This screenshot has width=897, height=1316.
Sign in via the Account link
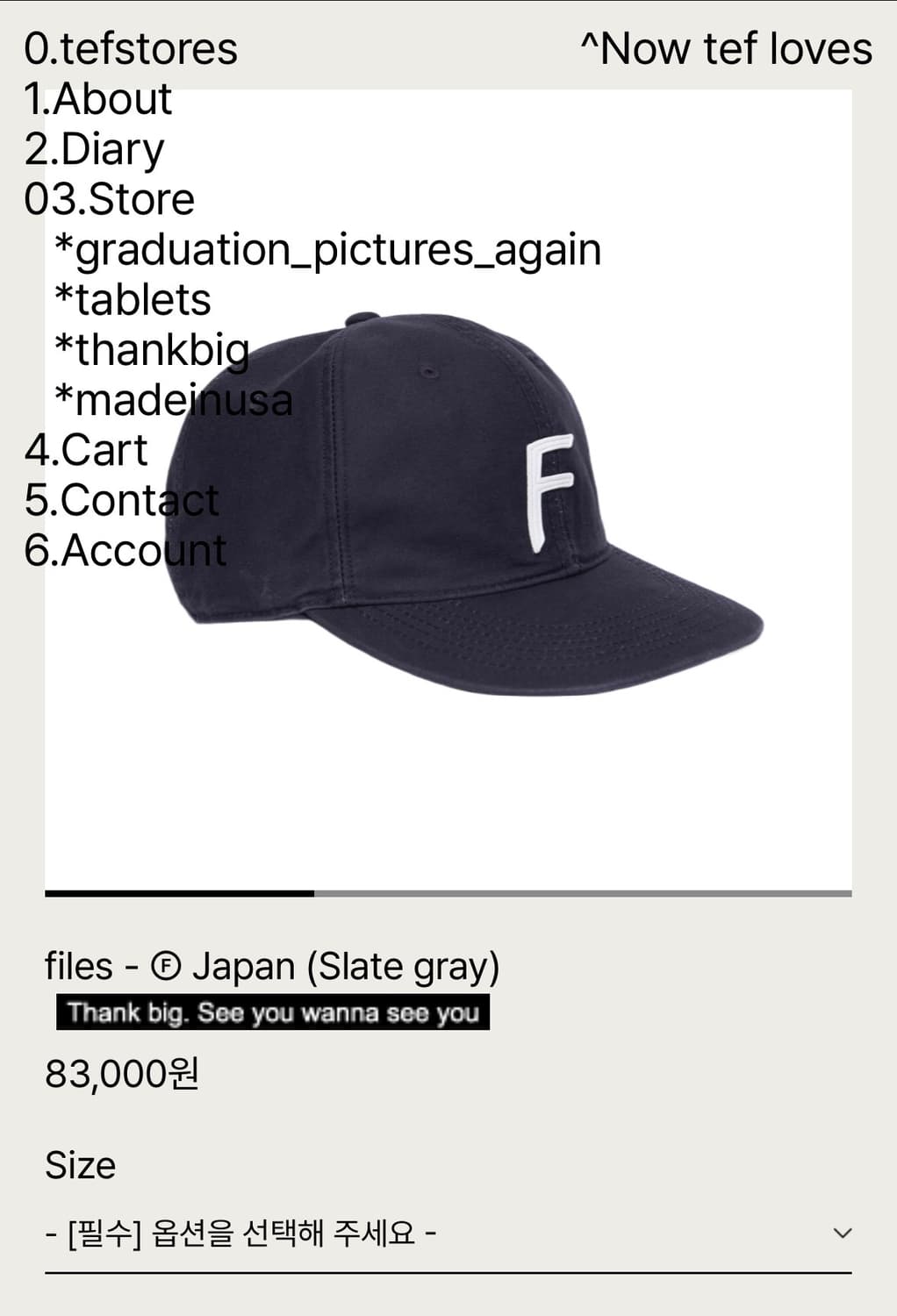click(x=126, y=550)
